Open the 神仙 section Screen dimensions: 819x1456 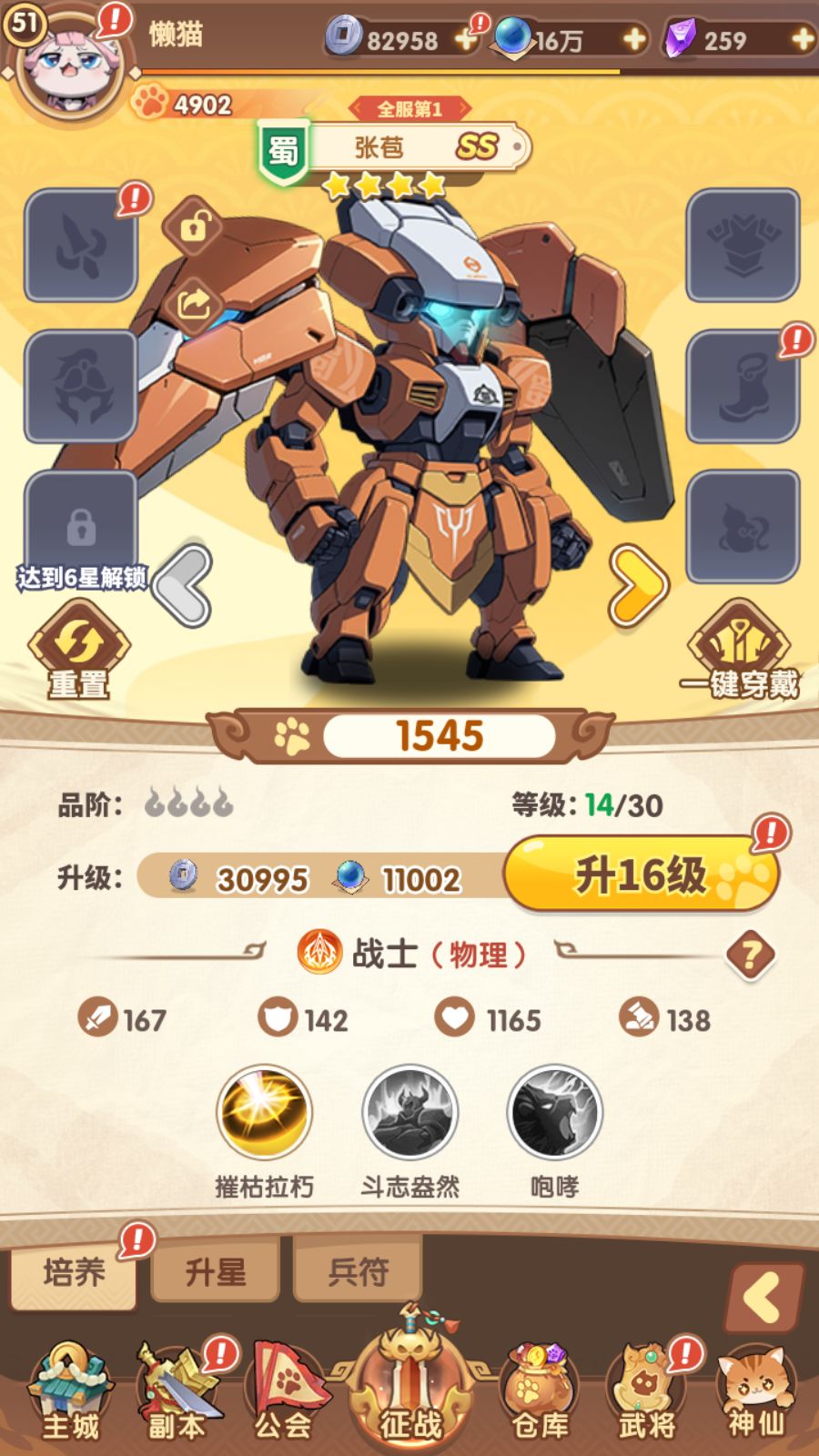tap(754, 1392)
